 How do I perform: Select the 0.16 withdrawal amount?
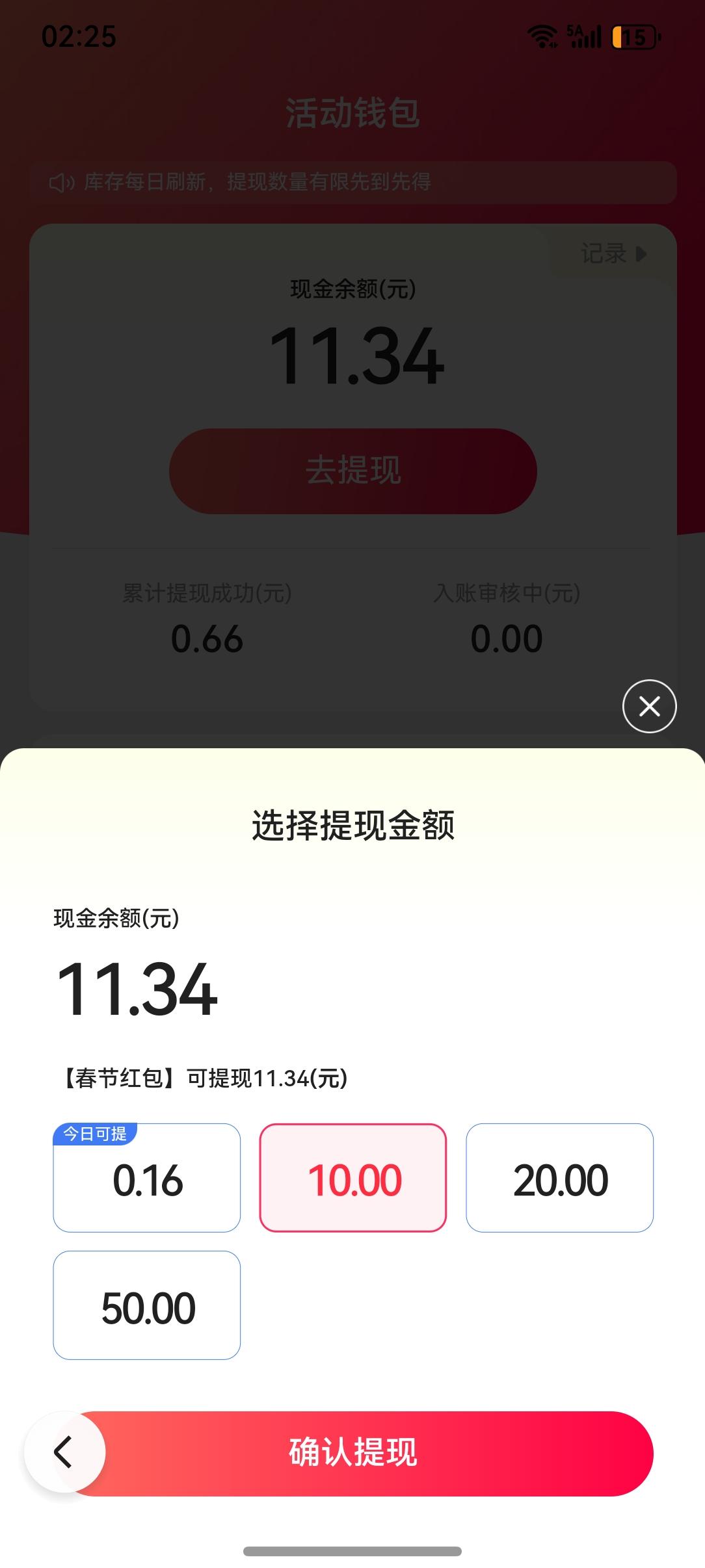[146, 1177]
